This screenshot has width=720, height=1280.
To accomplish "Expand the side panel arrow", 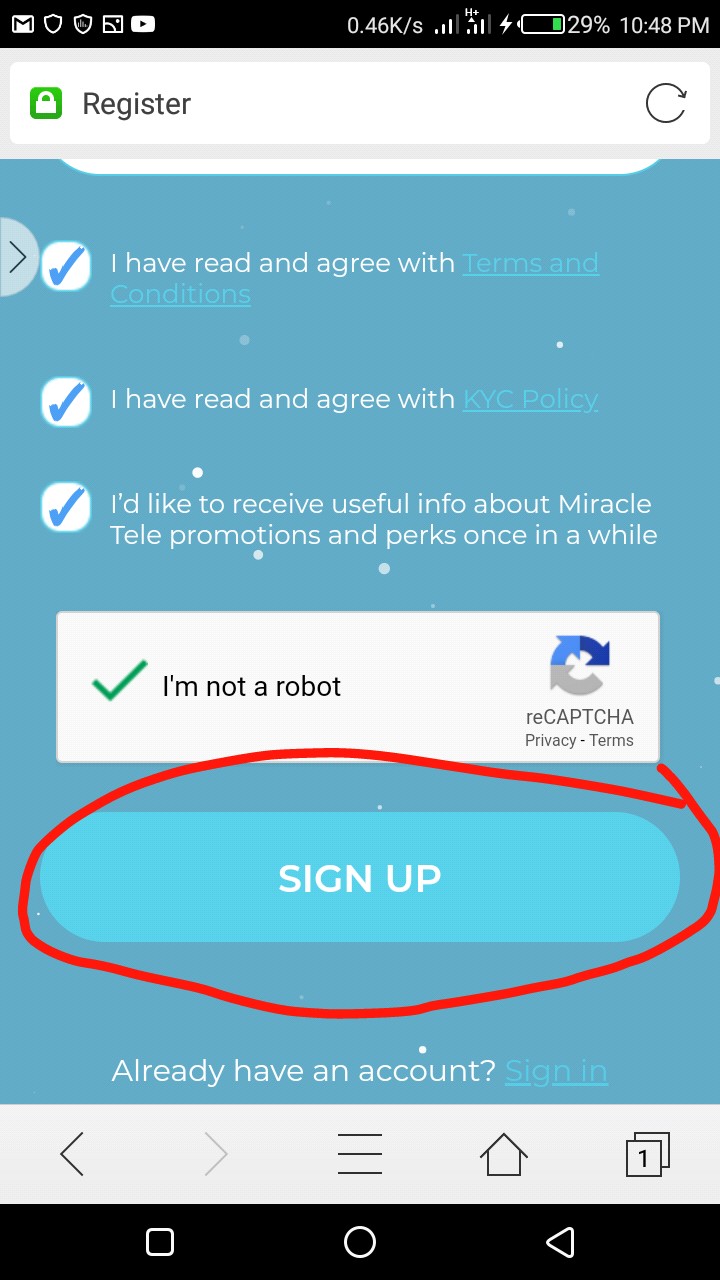I will (17, 257).
